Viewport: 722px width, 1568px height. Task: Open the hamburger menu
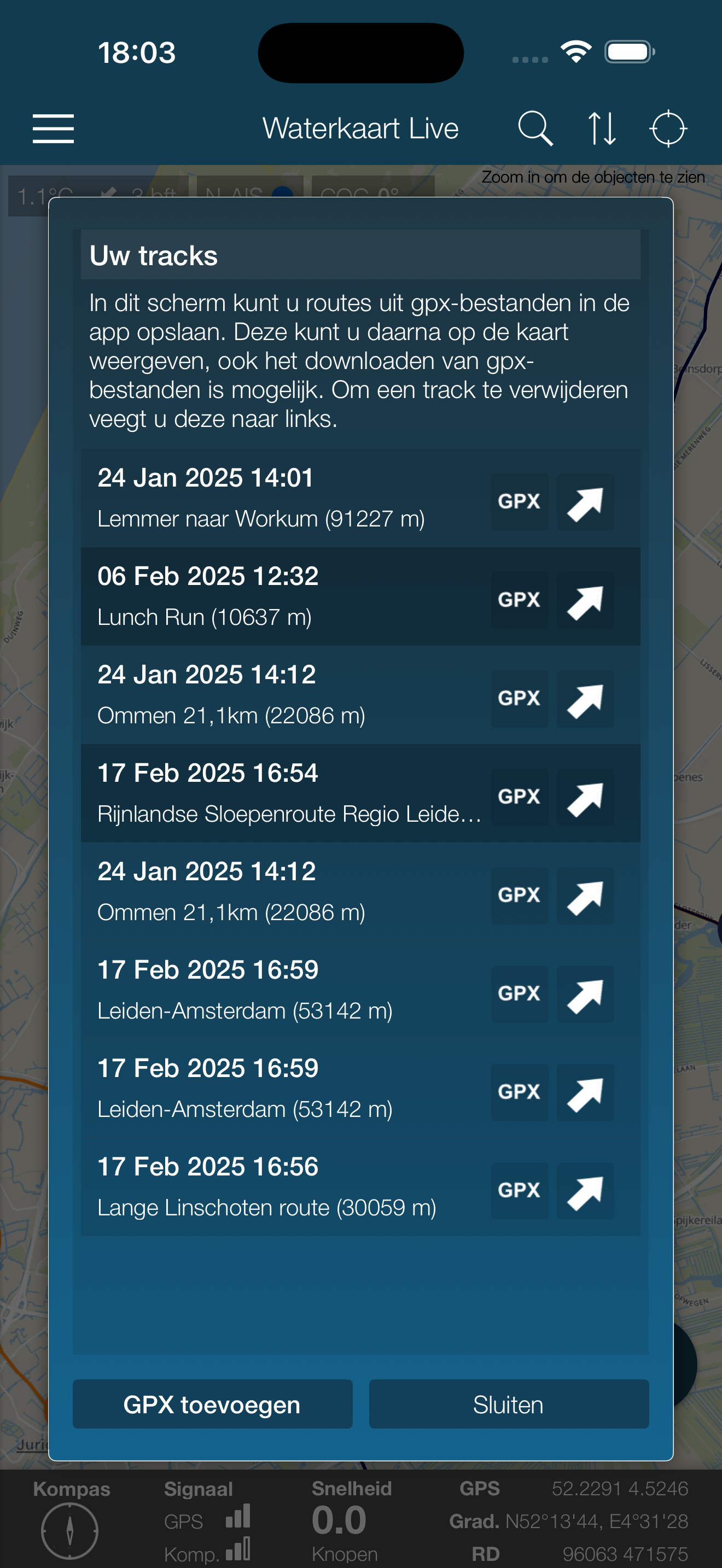[x=53, y=129]
